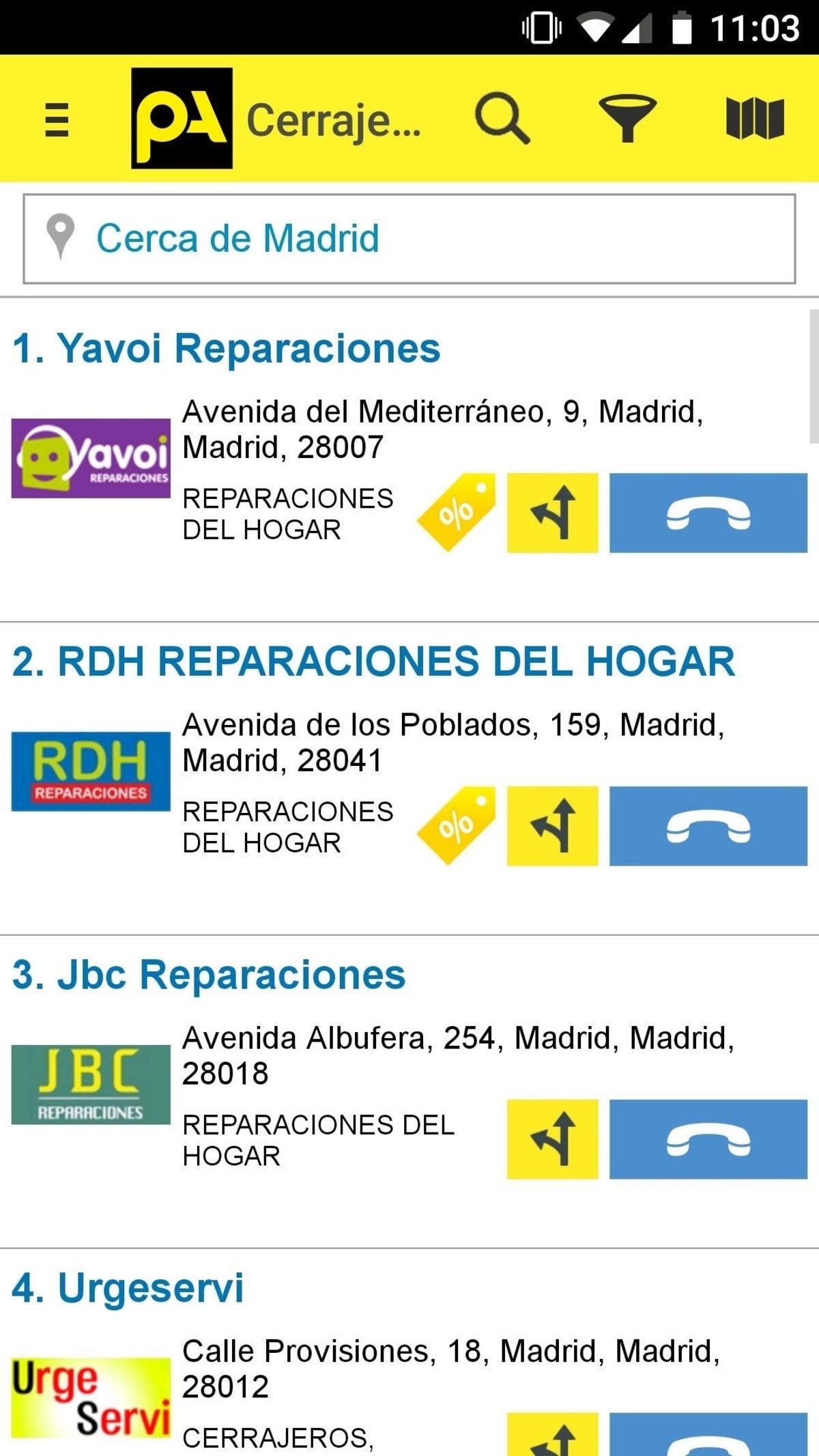Open the Jbc Reparaciones listing
819x1456 pixels.
(209, 975)
